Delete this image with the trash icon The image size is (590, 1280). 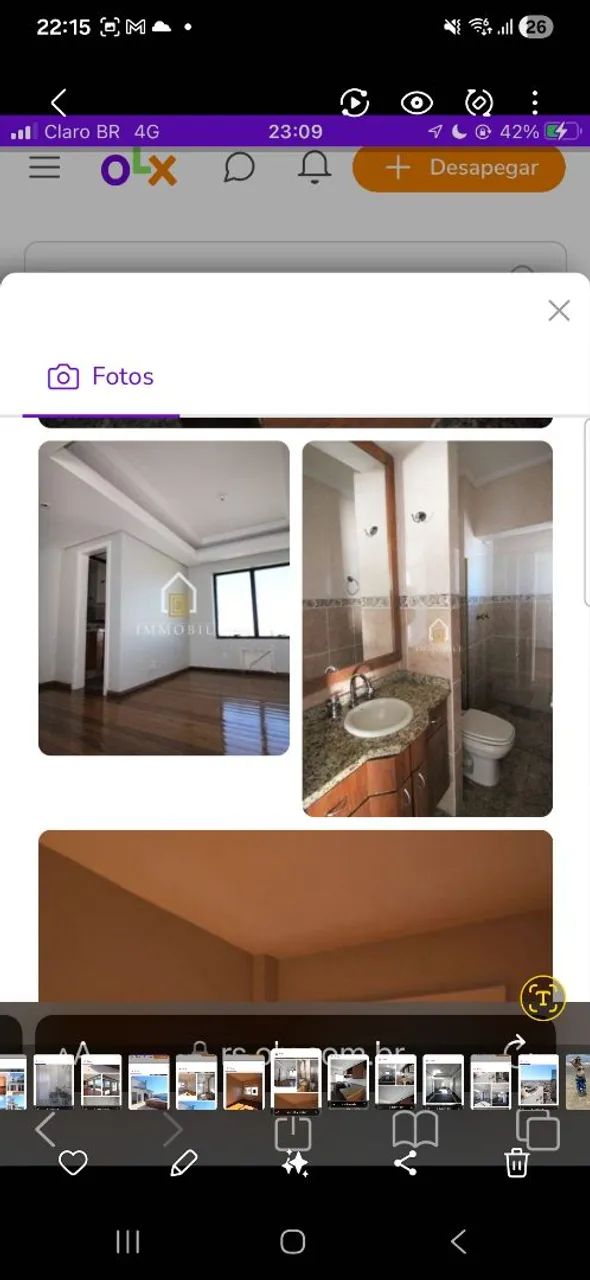pyautogui.click(x=516, y=1163)
